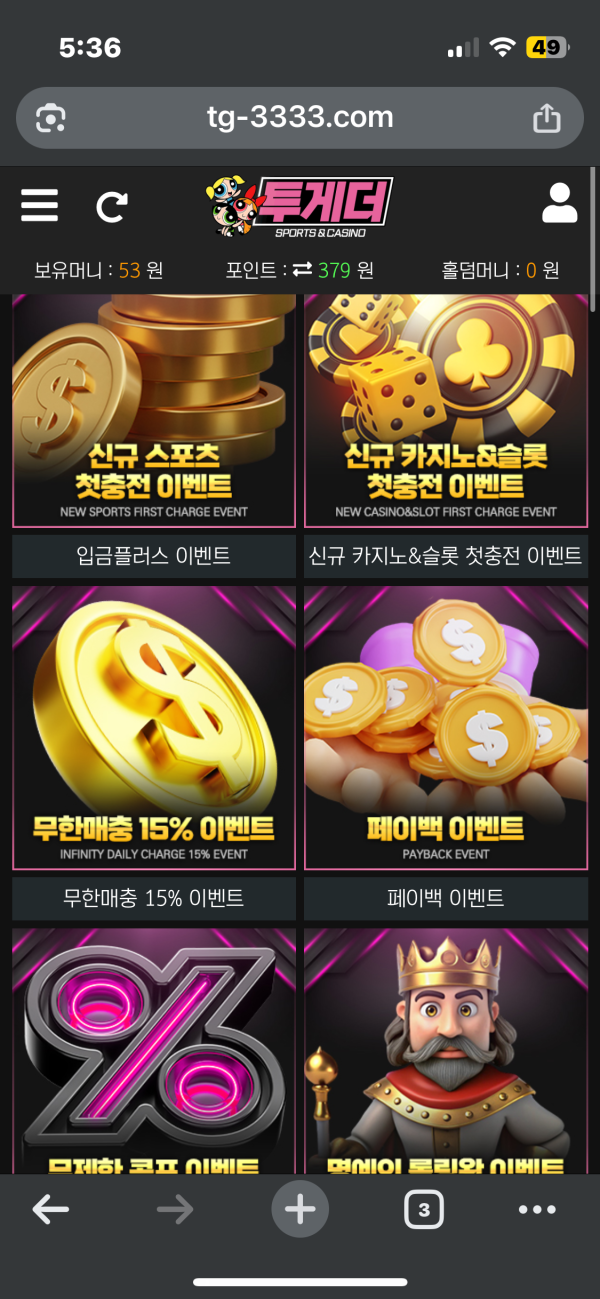Screen dimensions: 600x1299
Task: Open the 무한매충 15% 이벤트 banner
Action: (x=154, y=728)
